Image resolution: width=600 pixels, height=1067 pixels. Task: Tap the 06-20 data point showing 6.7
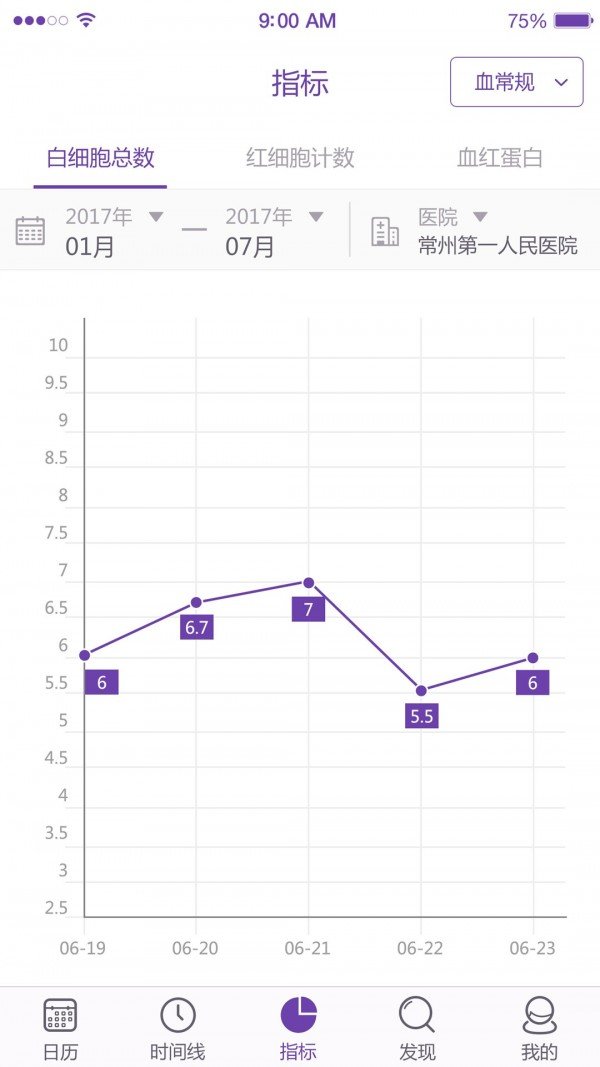[x=196, y=602]
